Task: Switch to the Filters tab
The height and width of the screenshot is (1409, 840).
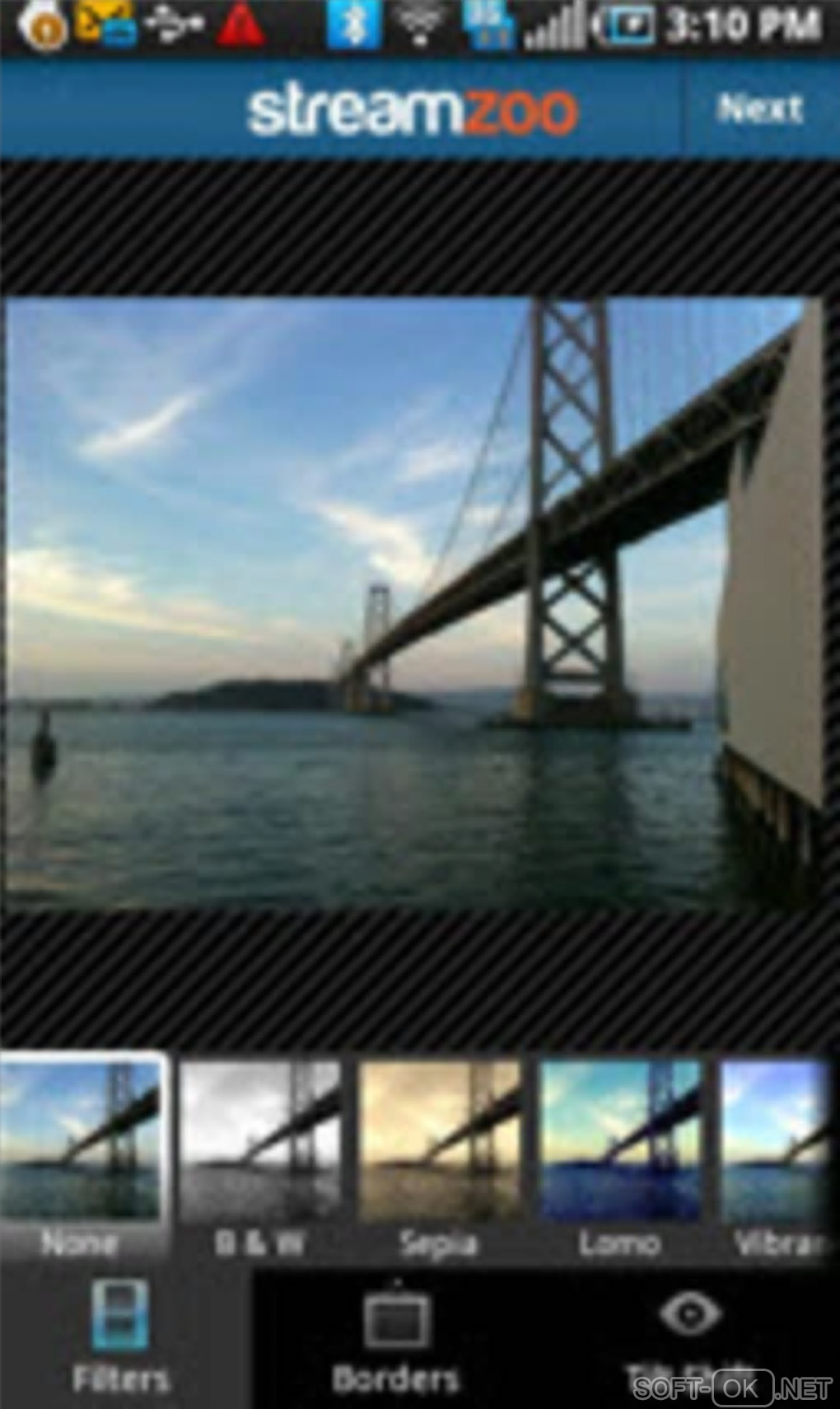Action: (121, 1336)
